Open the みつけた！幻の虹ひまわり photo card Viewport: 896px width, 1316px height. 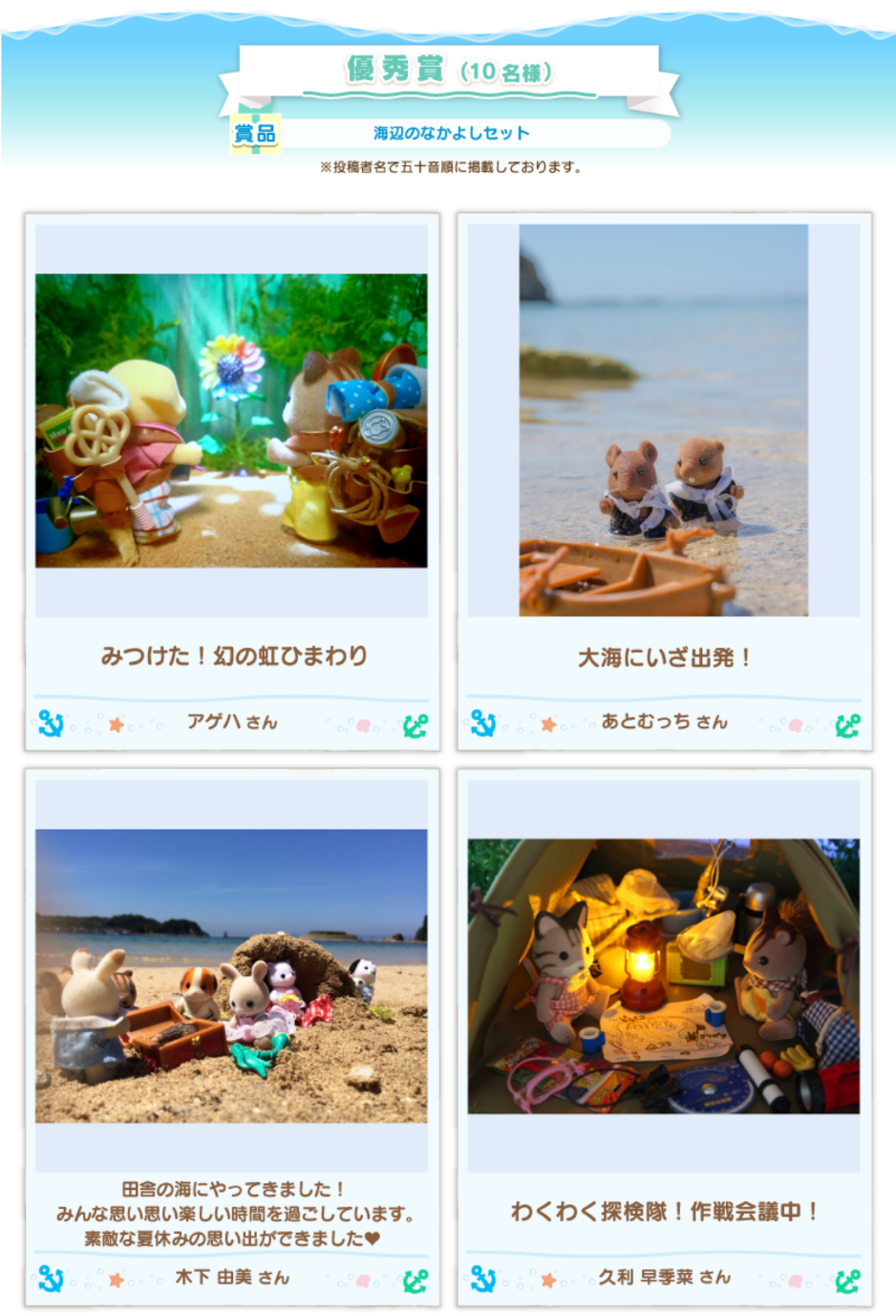231,421
